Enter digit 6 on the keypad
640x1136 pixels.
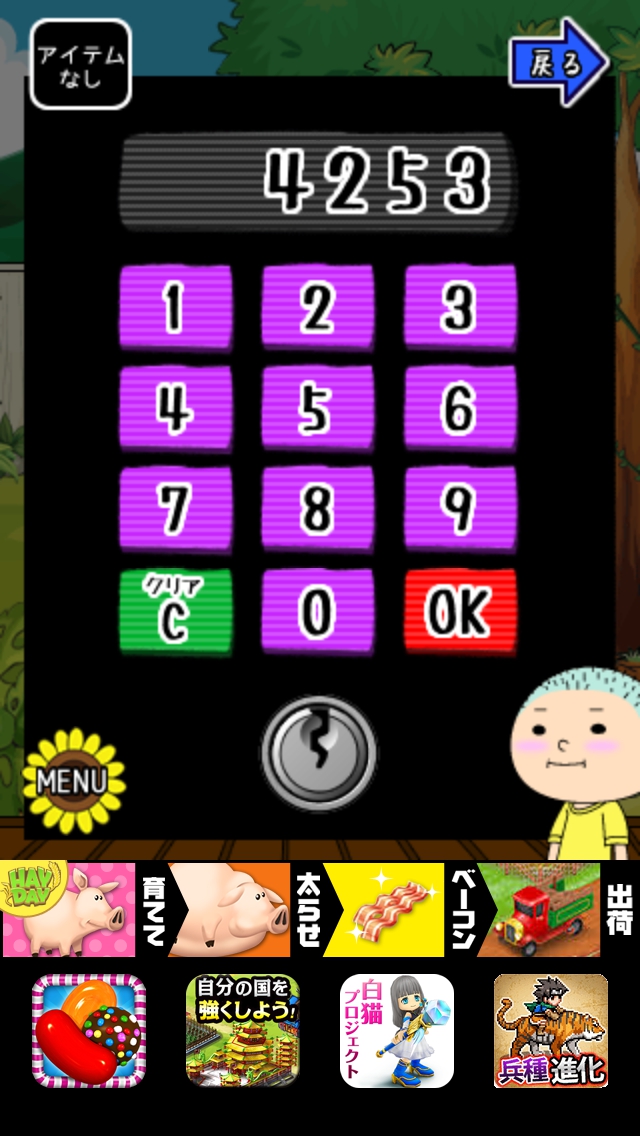click(460, 409)
